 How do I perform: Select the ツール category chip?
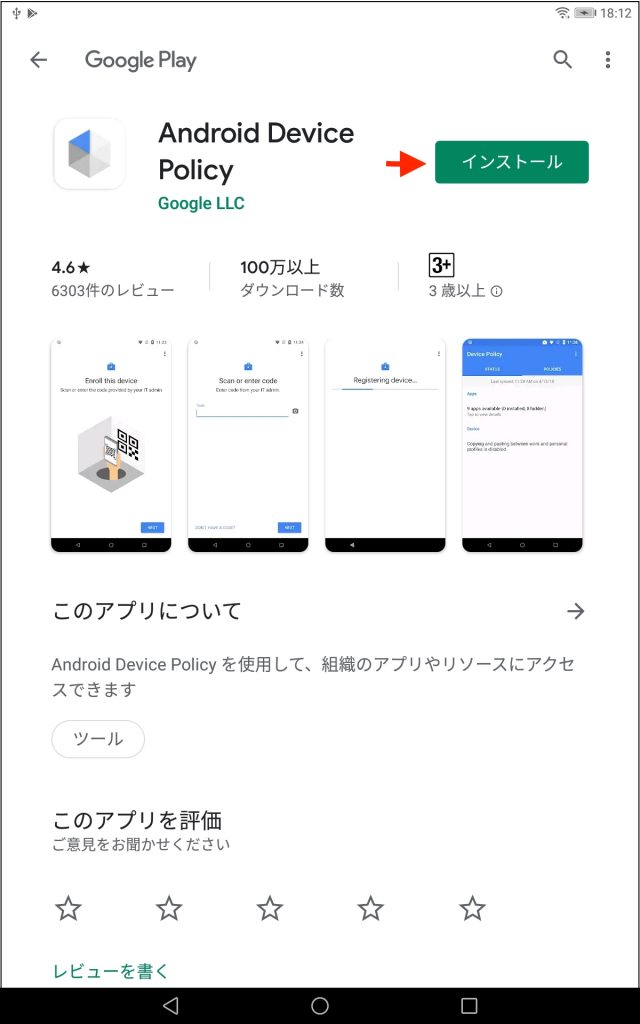98,739
